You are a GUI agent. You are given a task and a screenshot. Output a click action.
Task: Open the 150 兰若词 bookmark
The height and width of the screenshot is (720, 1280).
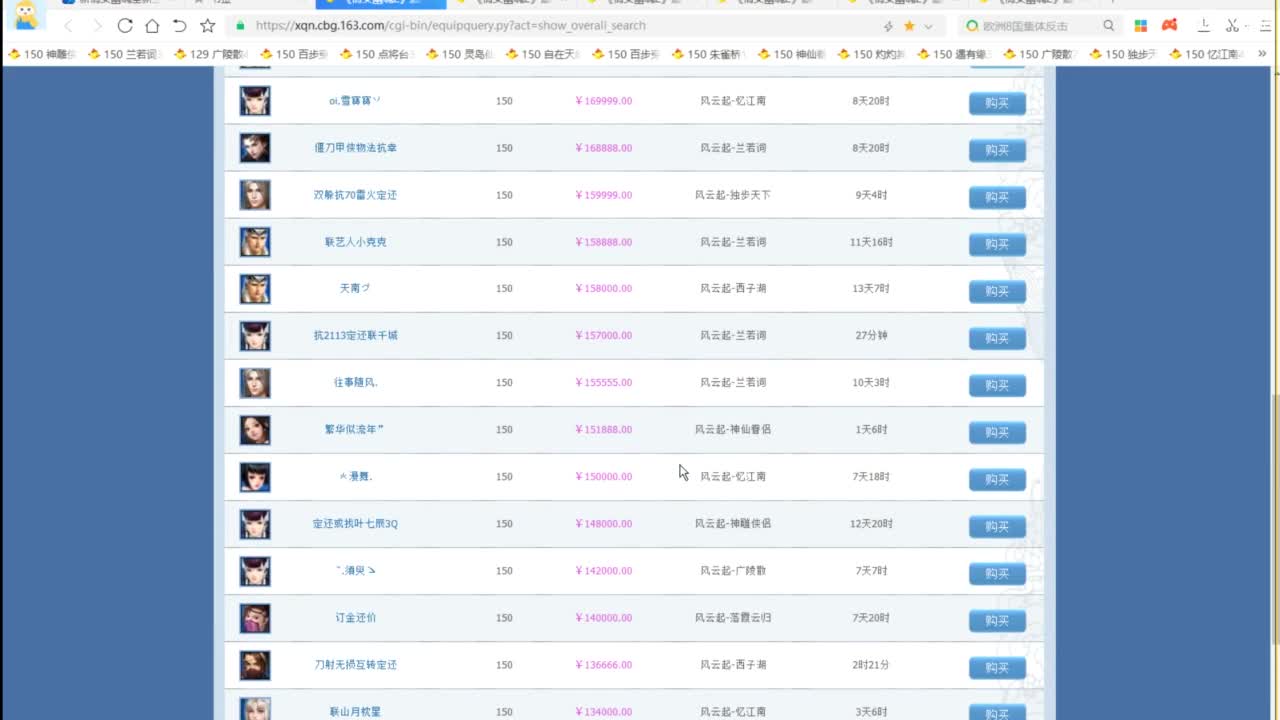coord(124,54)
